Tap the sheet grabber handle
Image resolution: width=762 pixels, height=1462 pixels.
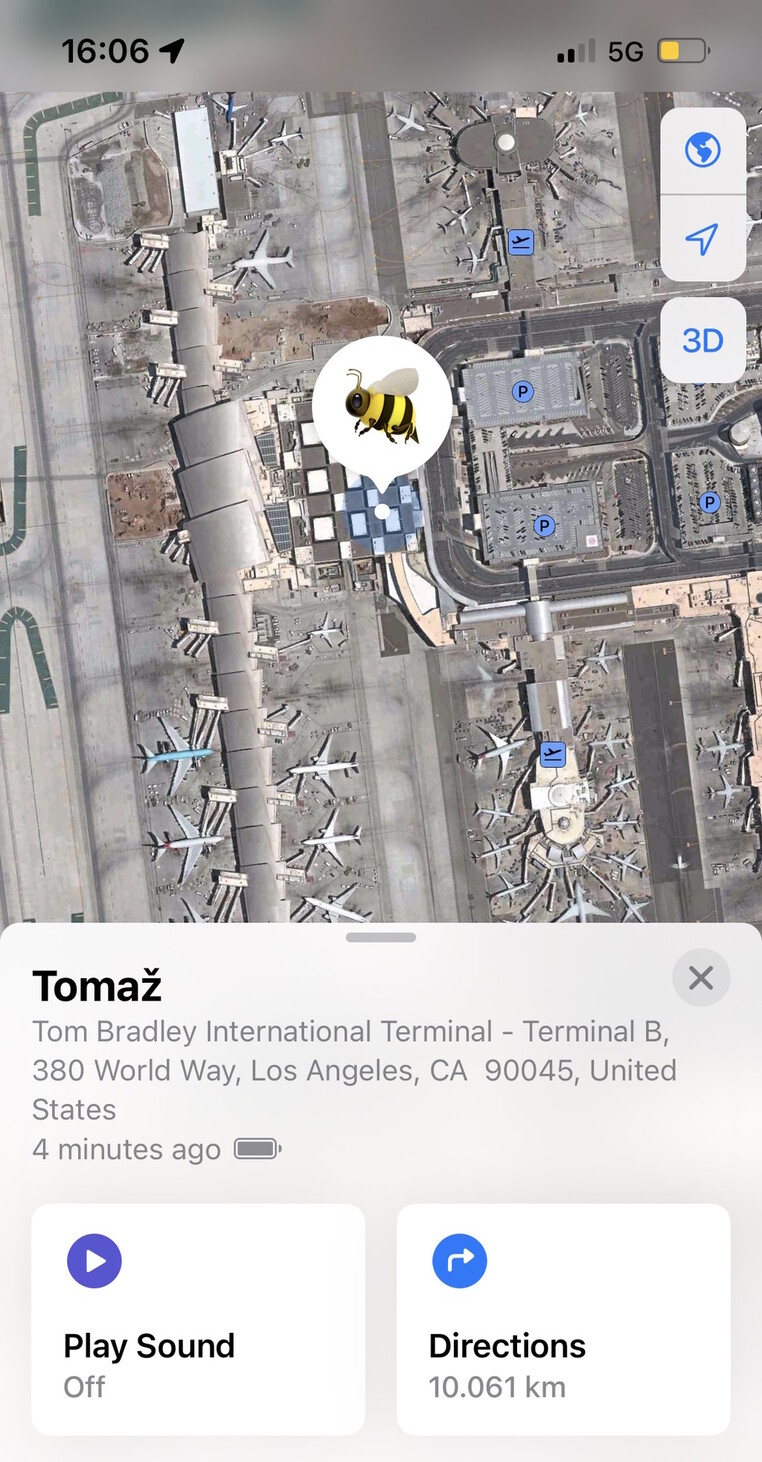381,937
